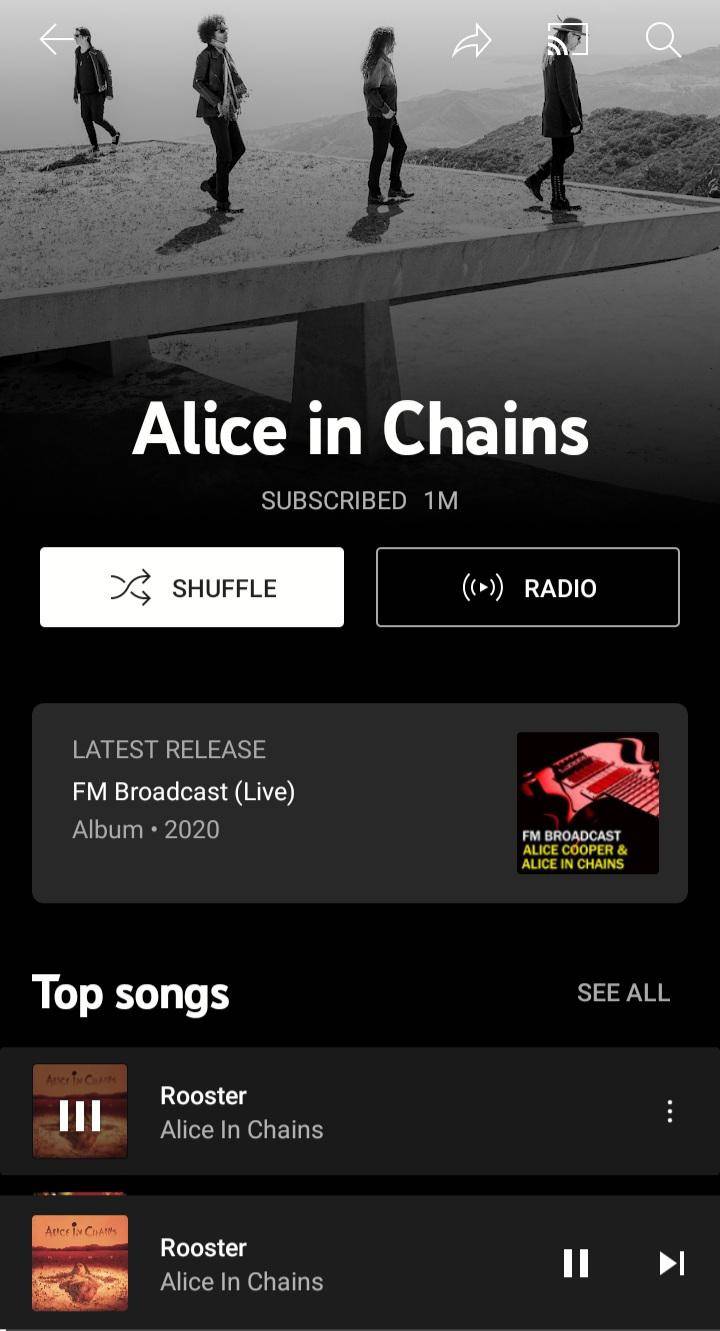Pause Rooster in the mini player
This screenshot has height=1331, width=720.
576,1263
